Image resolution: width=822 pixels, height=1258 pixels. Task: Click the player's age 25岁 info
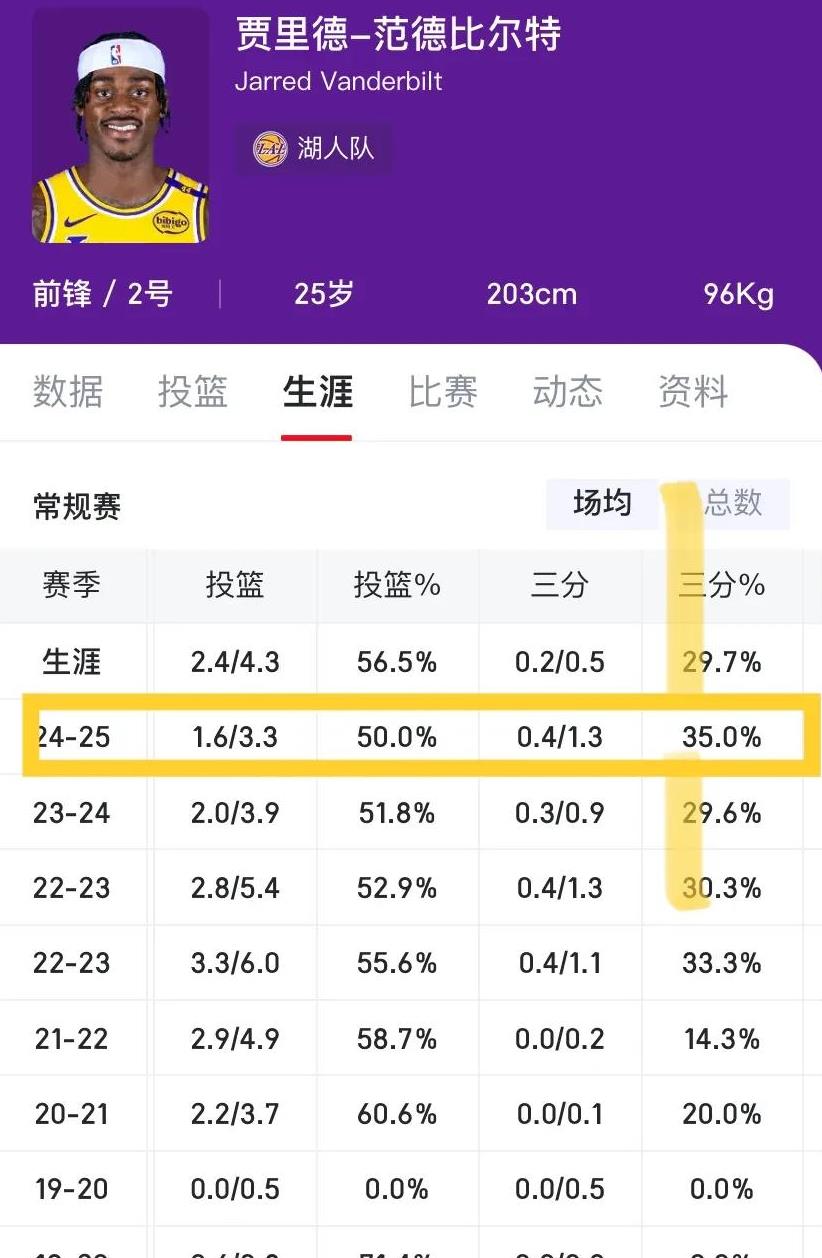(x=320, y=294)
